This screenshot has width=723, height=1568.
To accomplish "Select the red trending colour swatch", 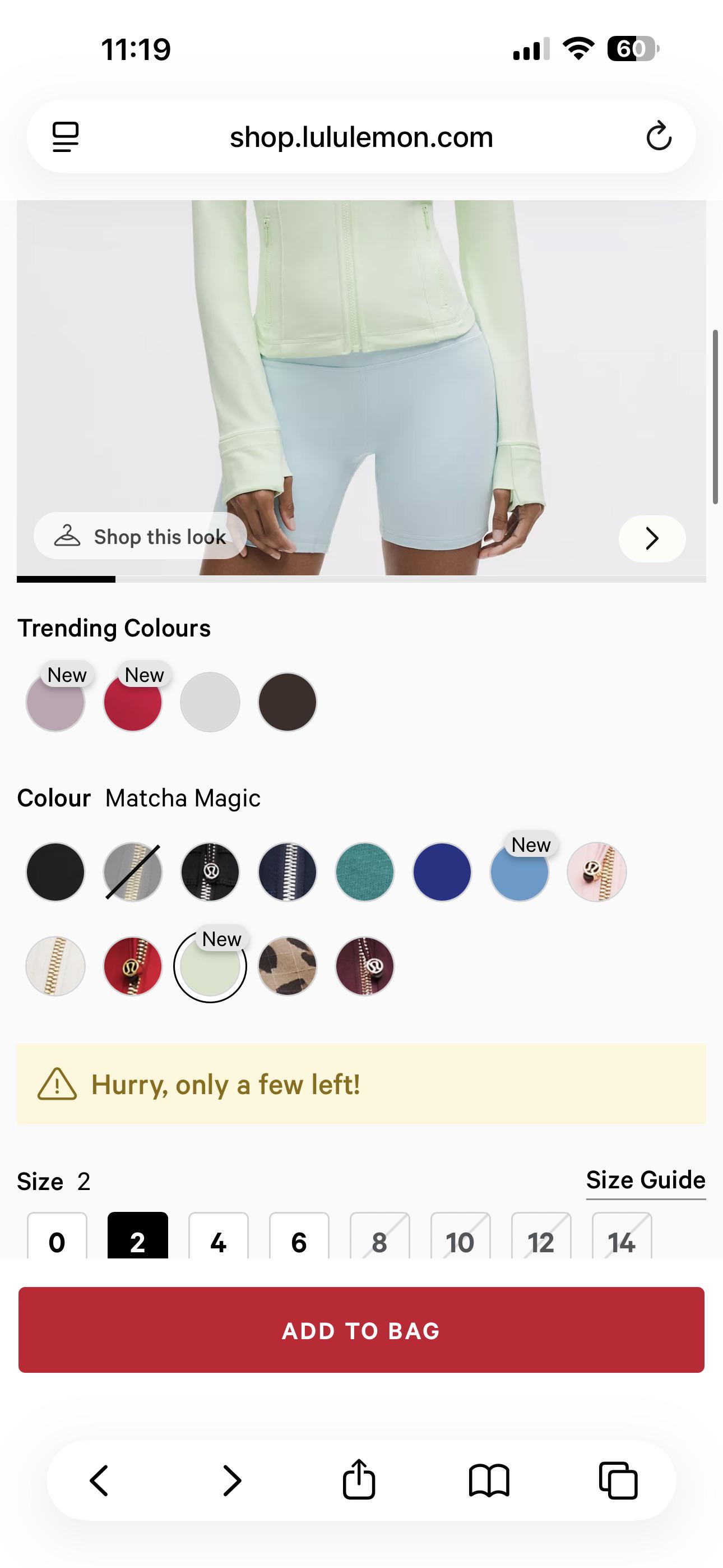I will [133, 703].
